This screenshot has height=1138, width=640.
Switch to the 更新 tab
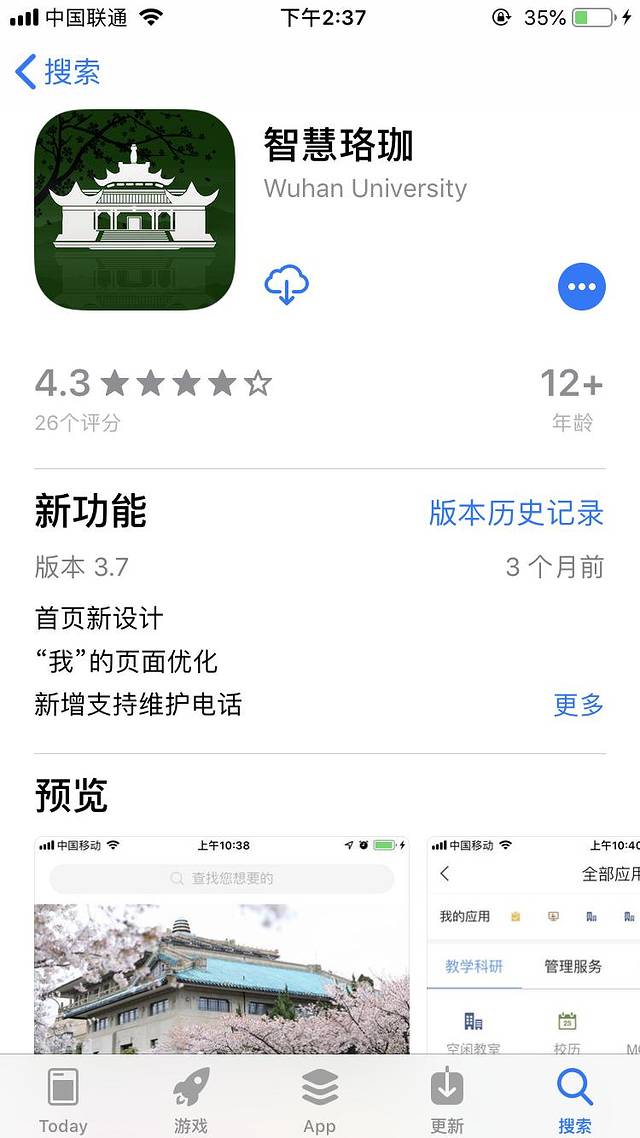(x=447, y=1098)
